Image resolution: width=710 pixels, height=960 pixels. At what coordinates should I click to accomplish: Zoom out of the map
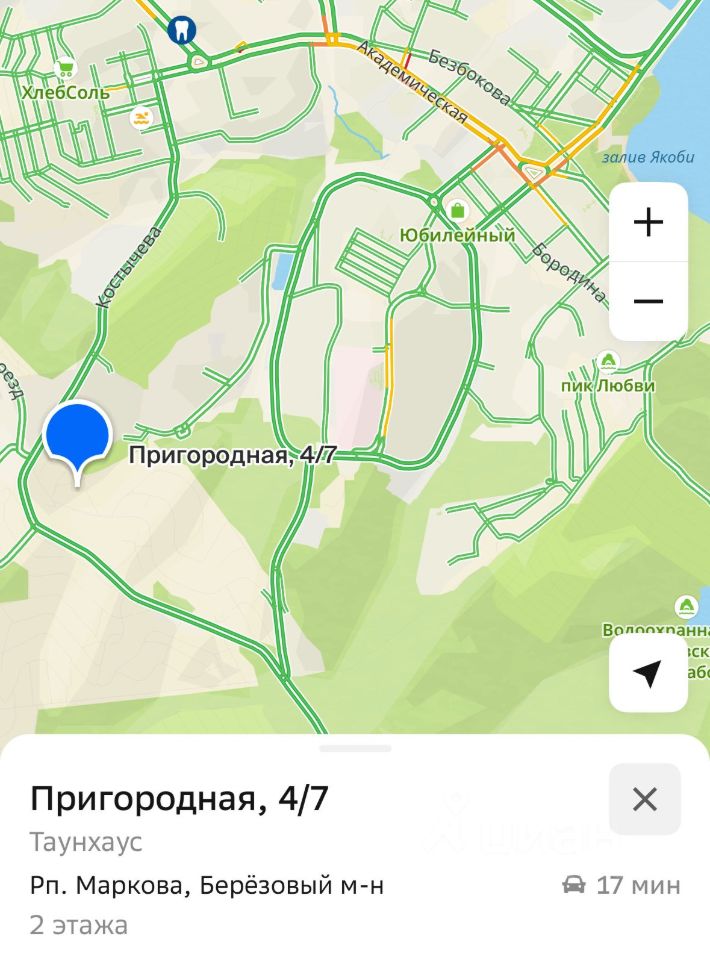pyautogui.click(x=648, y=301)
